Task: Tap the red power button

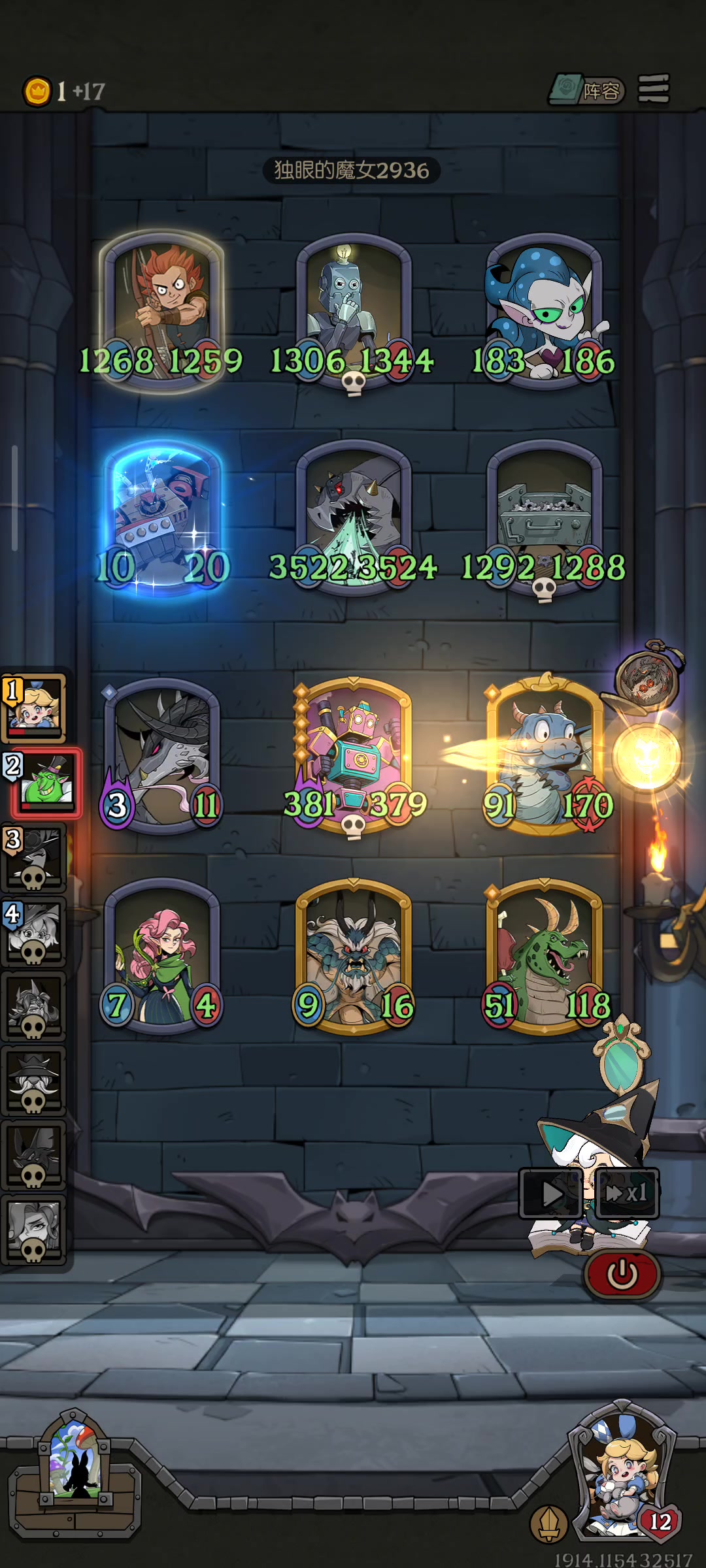Action: click(x=622, y=1275)
